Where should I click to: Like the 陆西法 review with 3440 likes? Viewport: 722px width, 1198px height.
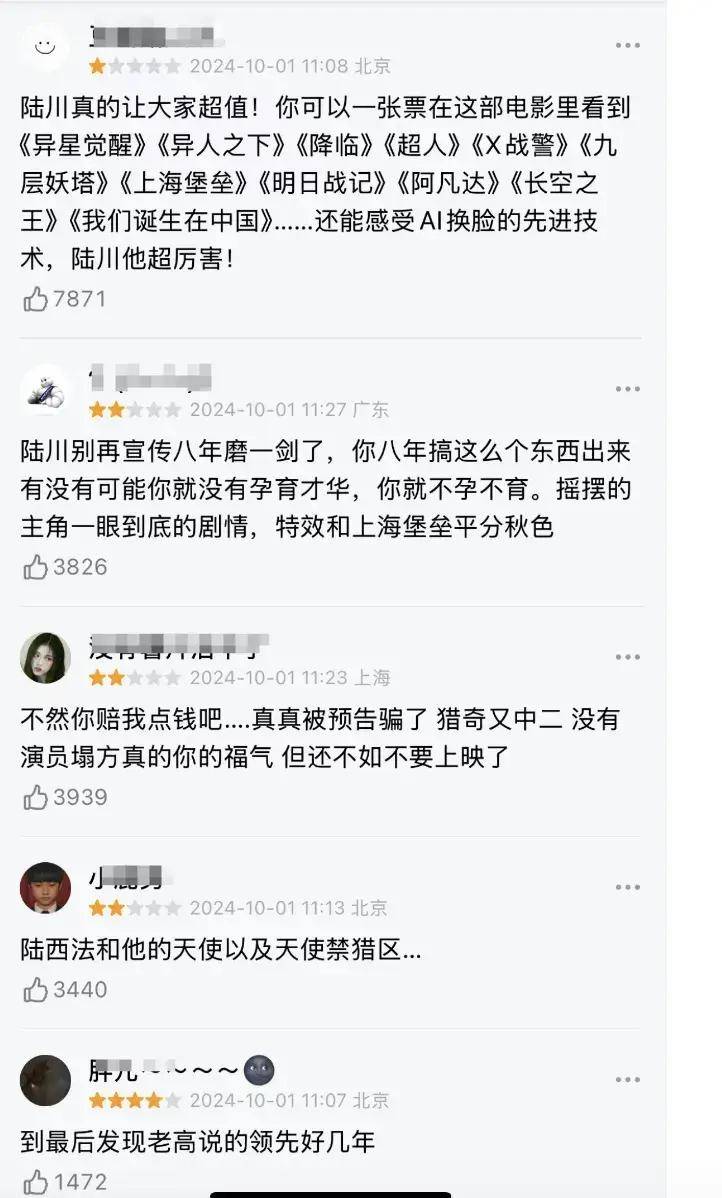click(x=36, y=990)
